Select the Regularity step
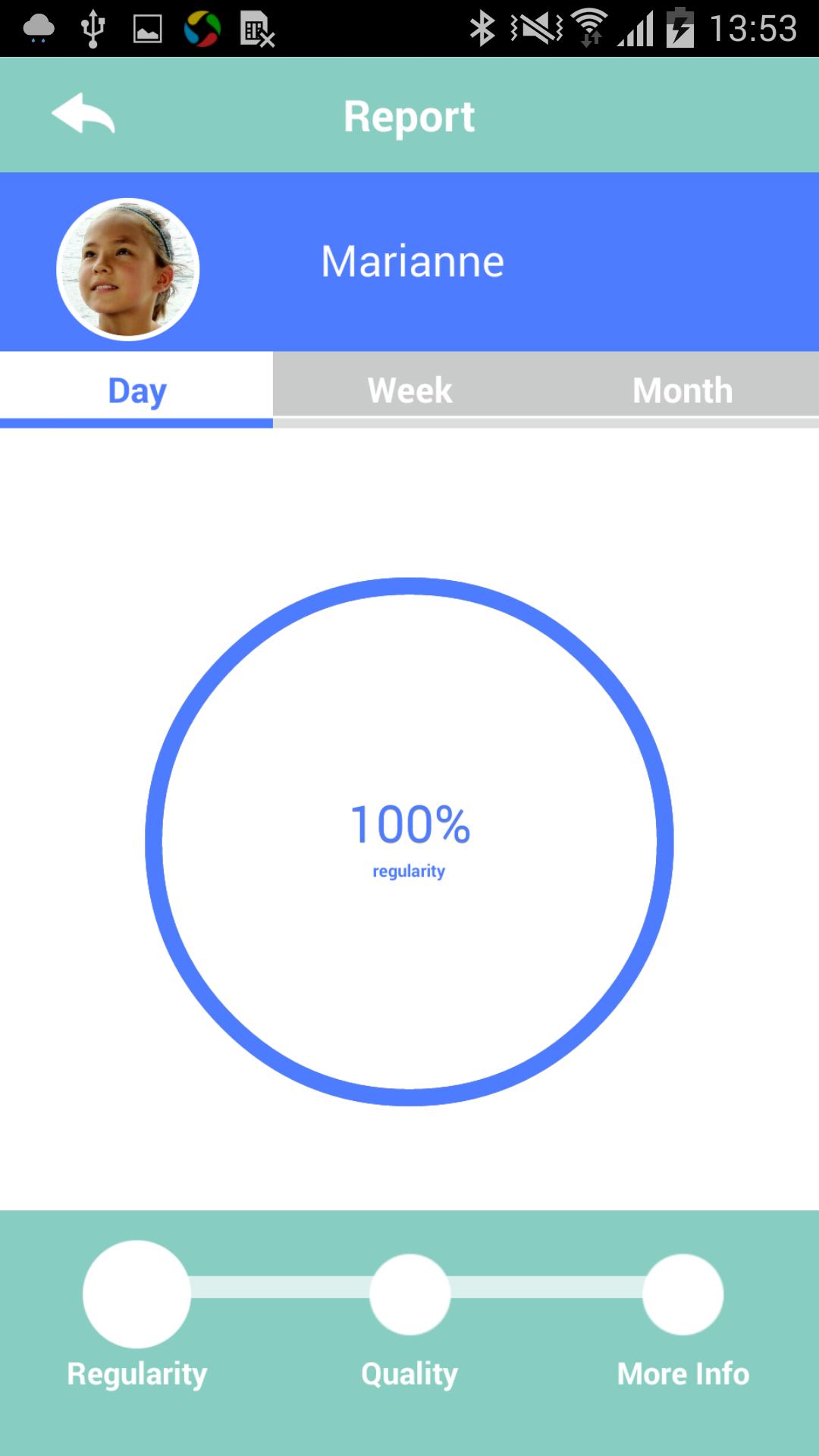The height and width of the screenshot is (1456, 819). coord(136,1294)
